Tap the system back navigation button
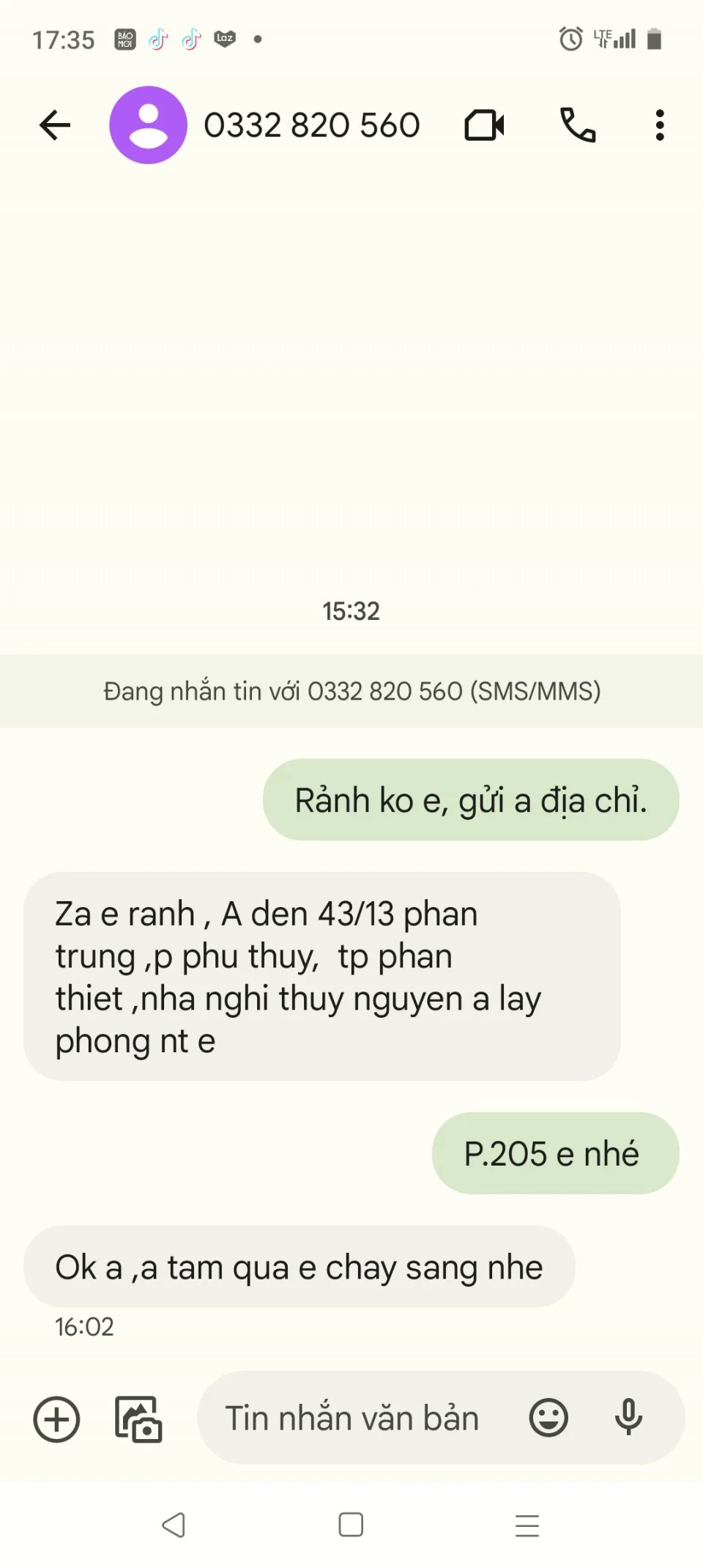 point(174,1525)
